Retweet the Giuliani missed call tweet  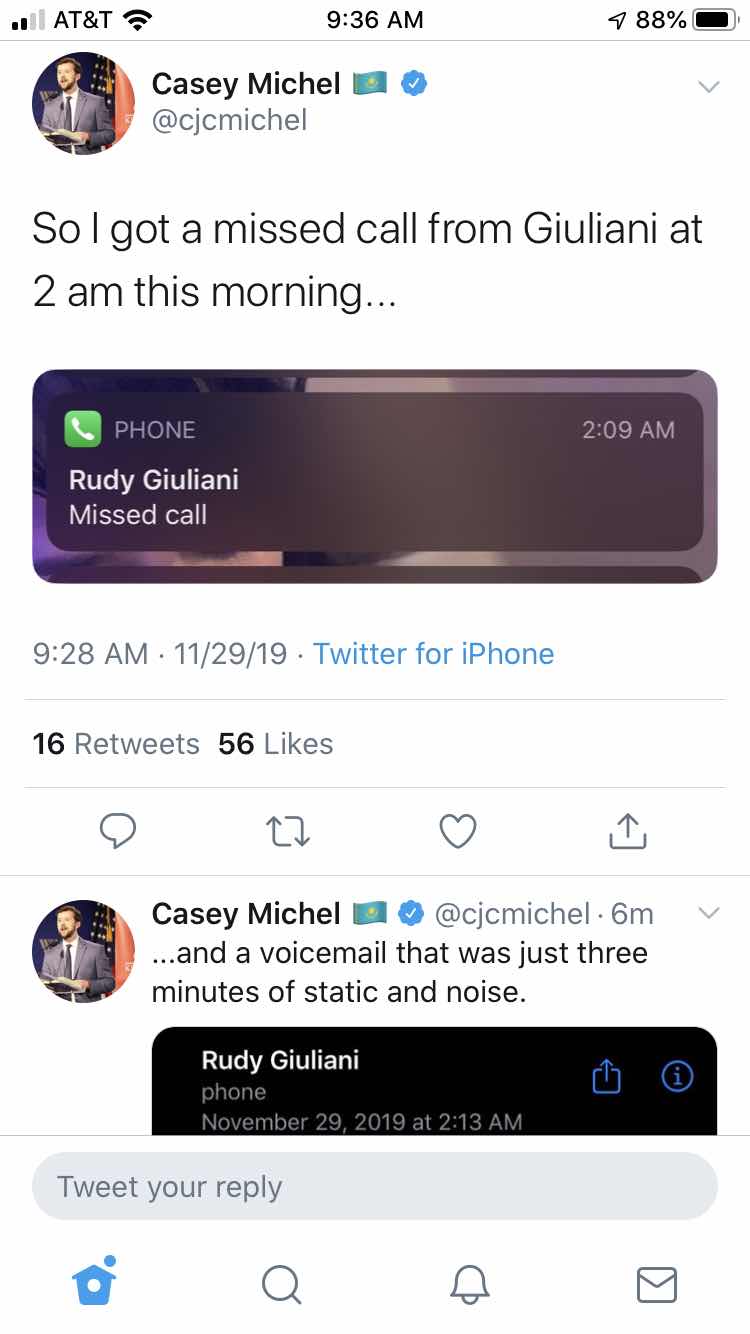287,831
